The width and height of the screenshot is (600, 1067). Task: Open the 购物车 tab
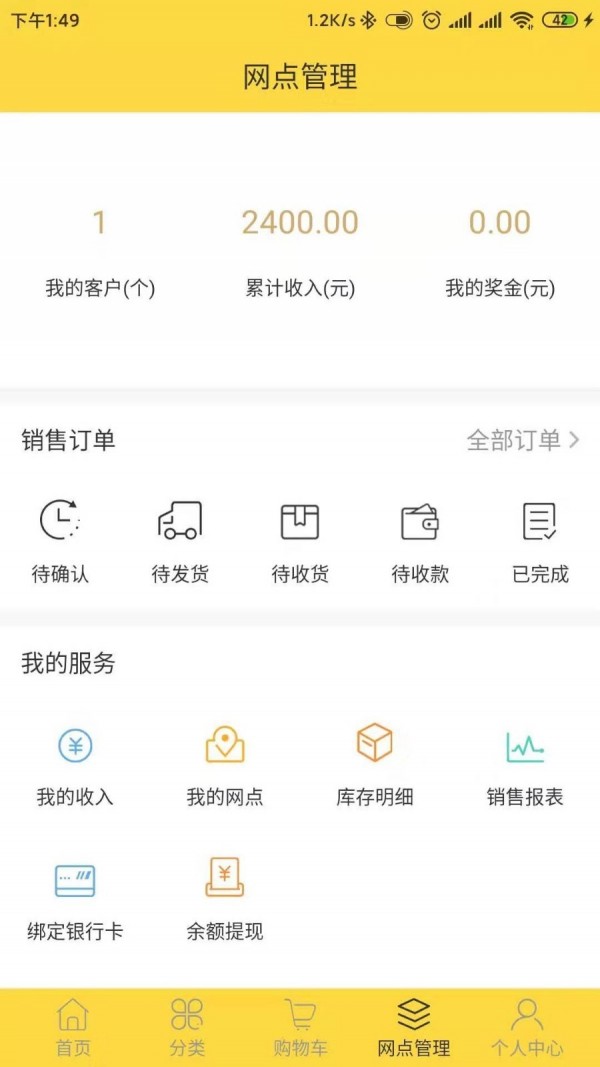(300, 1028)
